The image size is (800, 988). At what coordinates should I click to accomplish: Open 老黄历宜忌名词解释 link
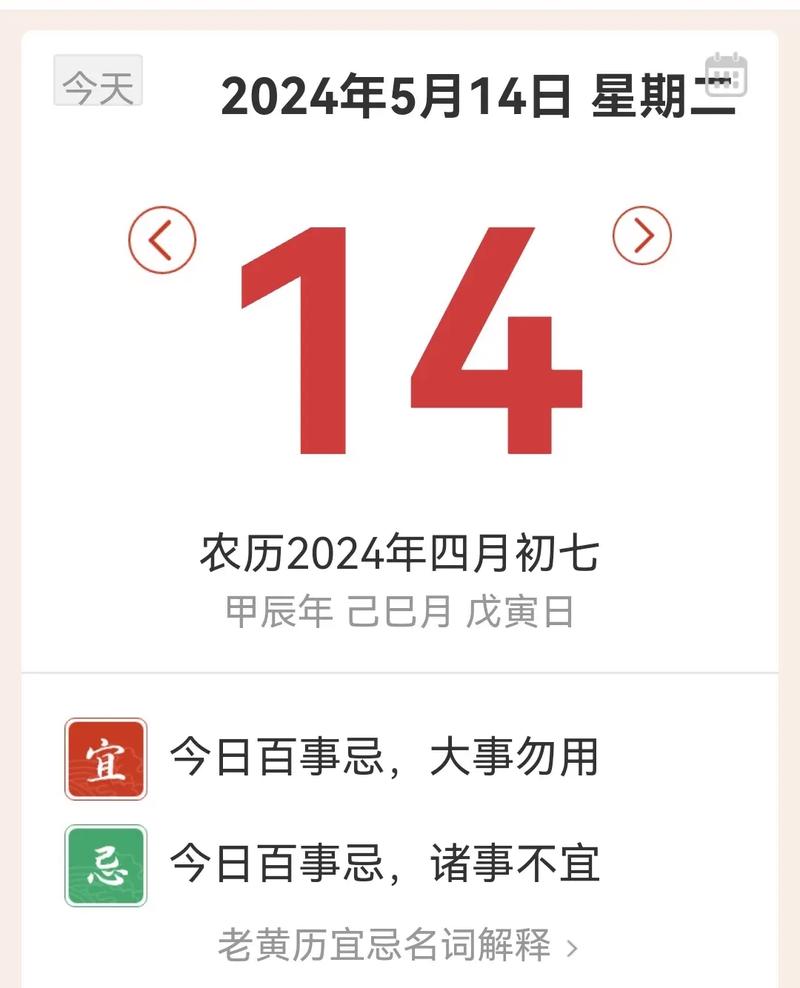point(398,943)
